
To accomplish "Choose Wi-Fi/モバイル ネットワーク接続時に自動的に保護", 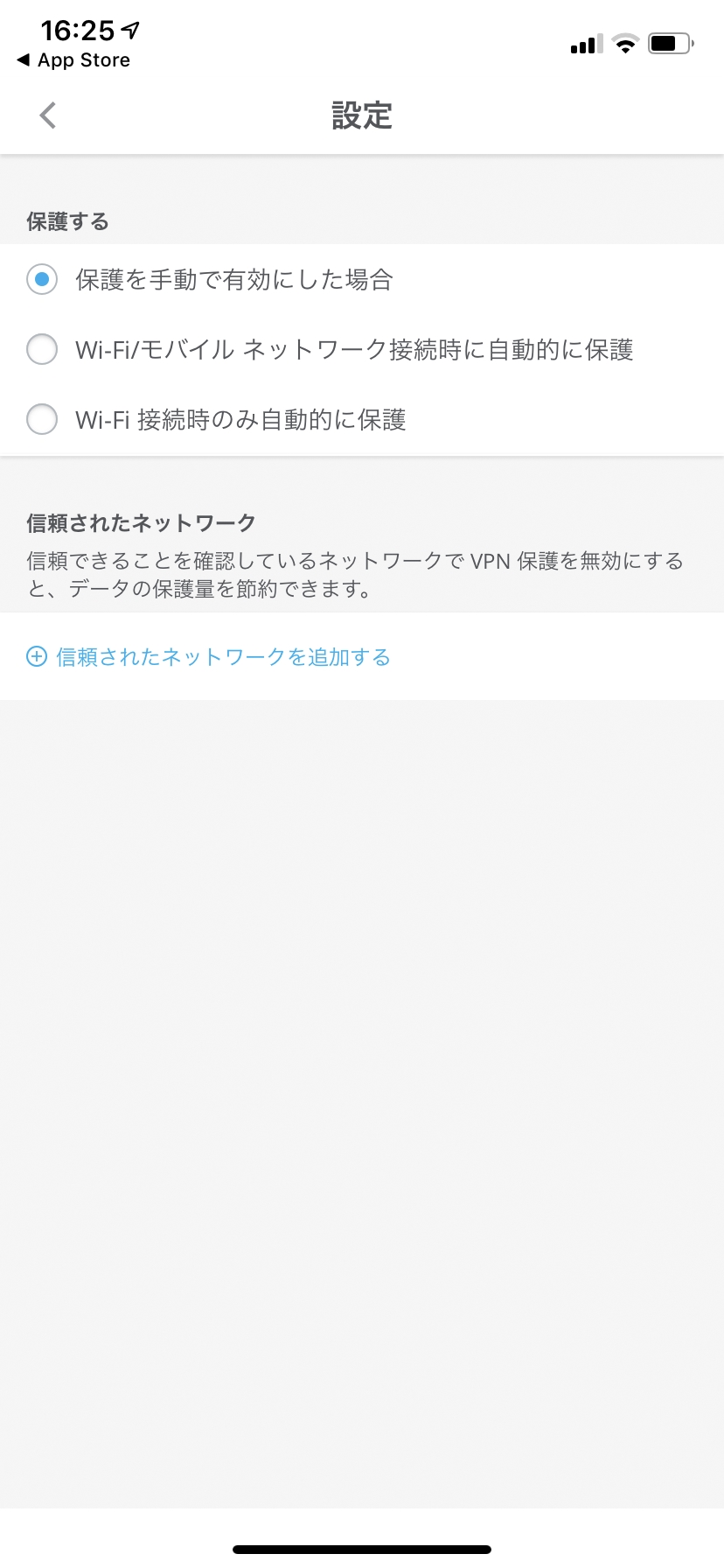I will 42,350.
